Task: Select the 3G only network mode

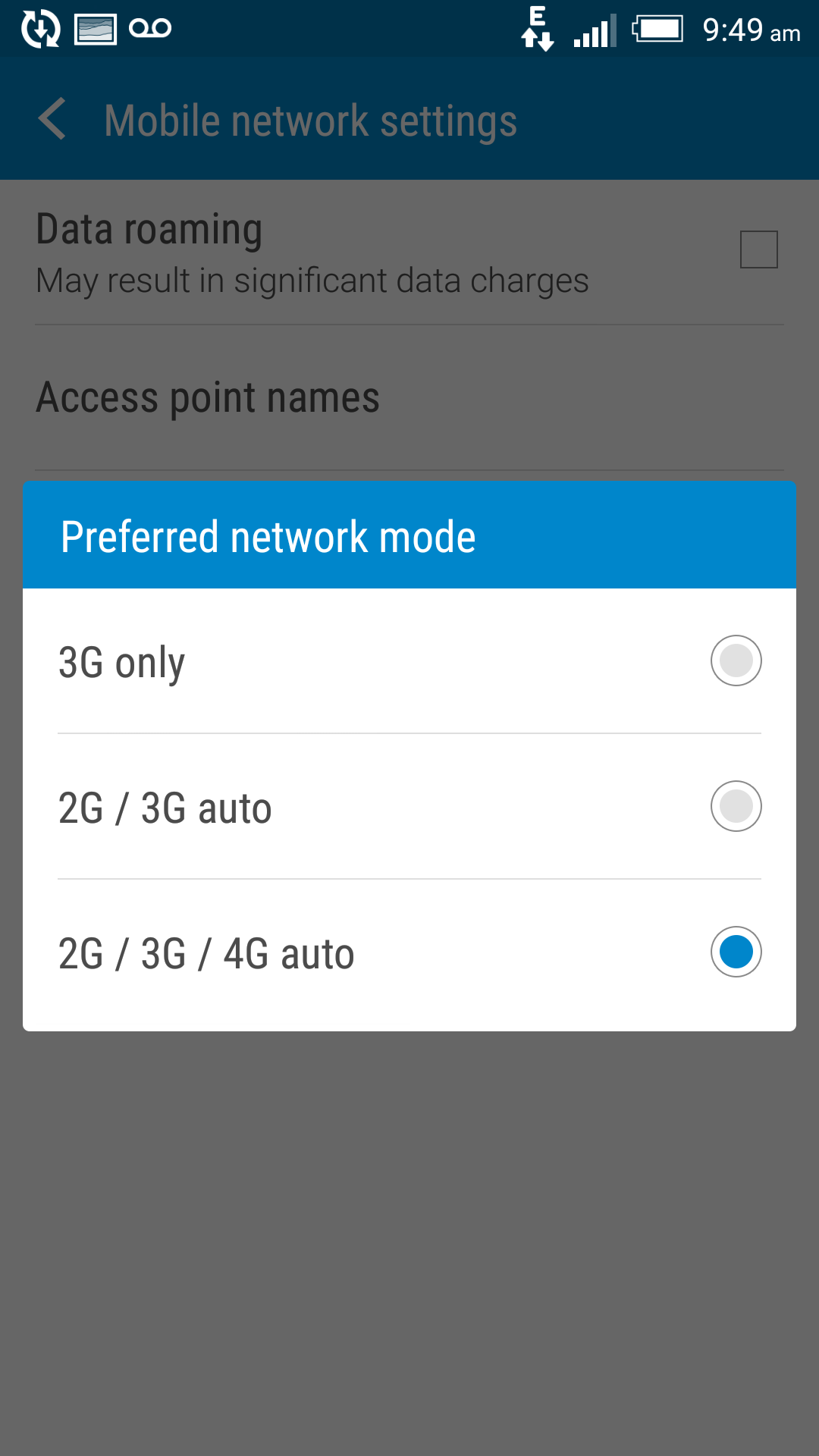Action: click(x=409, y=661)
